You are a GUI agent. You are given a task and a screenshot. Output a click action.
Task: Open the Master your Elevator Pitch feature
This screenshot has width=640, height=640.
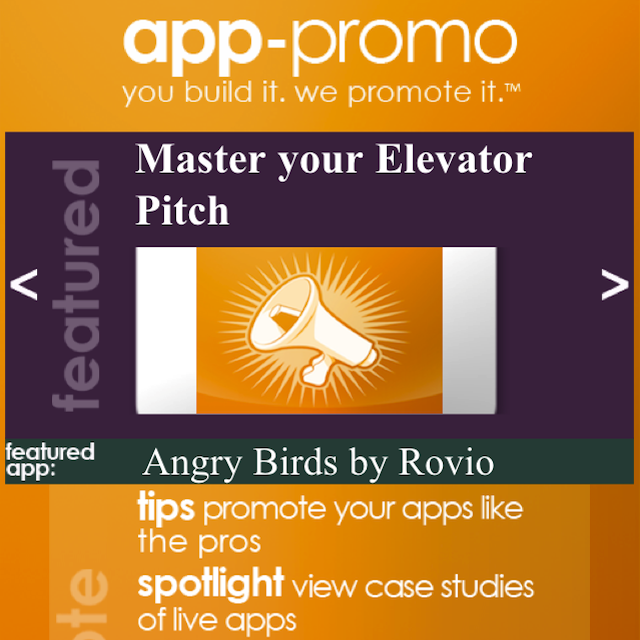tap(316, 329)
